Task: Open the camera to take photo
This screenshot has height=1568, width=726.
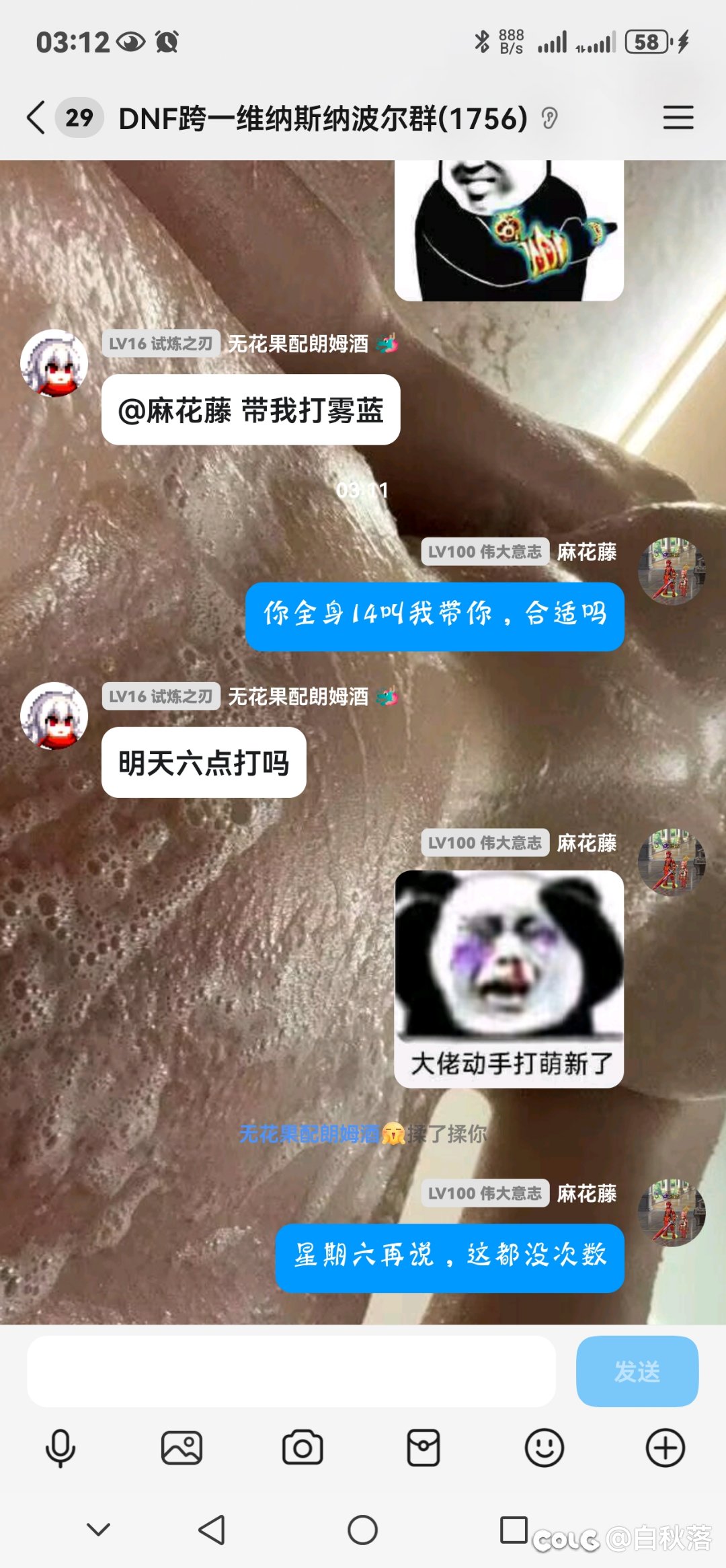Action: (302, 1448)
